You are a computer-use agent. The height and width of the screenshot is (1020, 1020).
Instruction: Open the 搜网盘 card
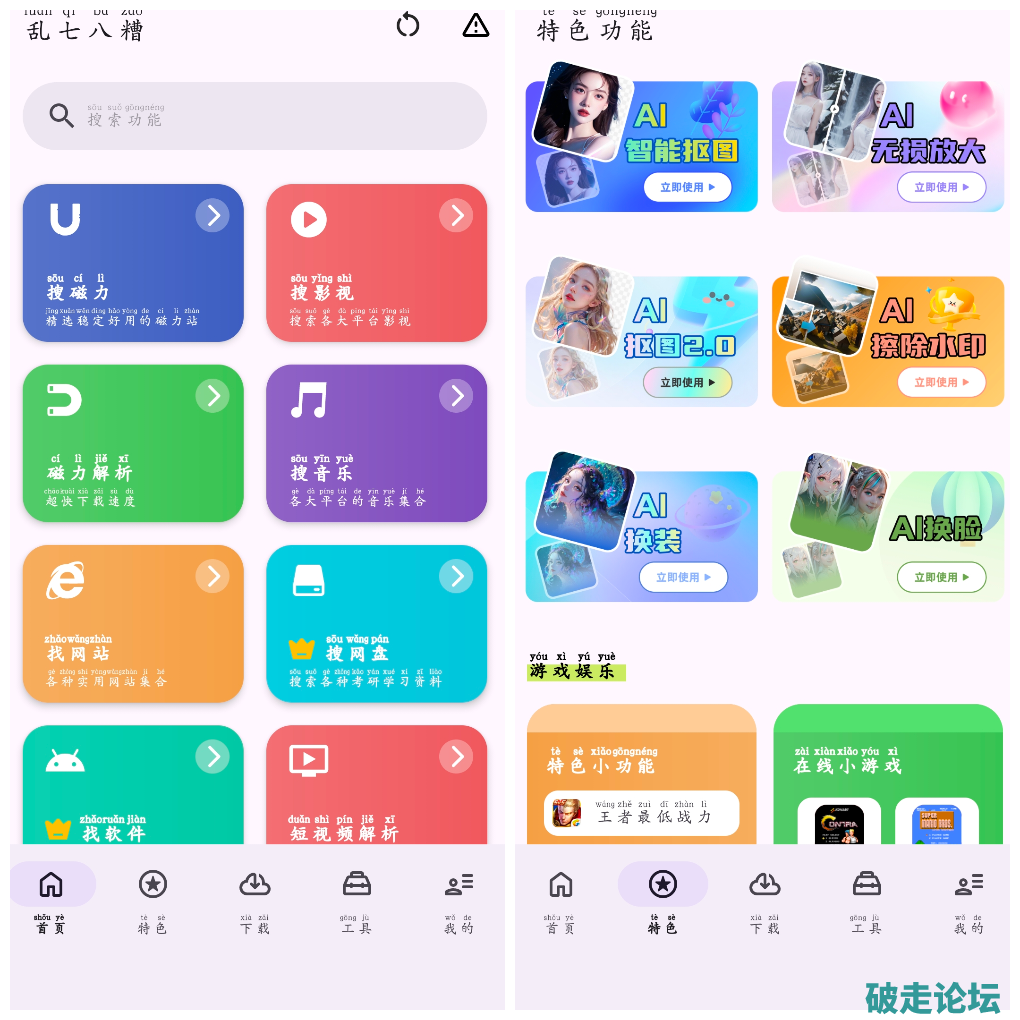tap(376, 623)
